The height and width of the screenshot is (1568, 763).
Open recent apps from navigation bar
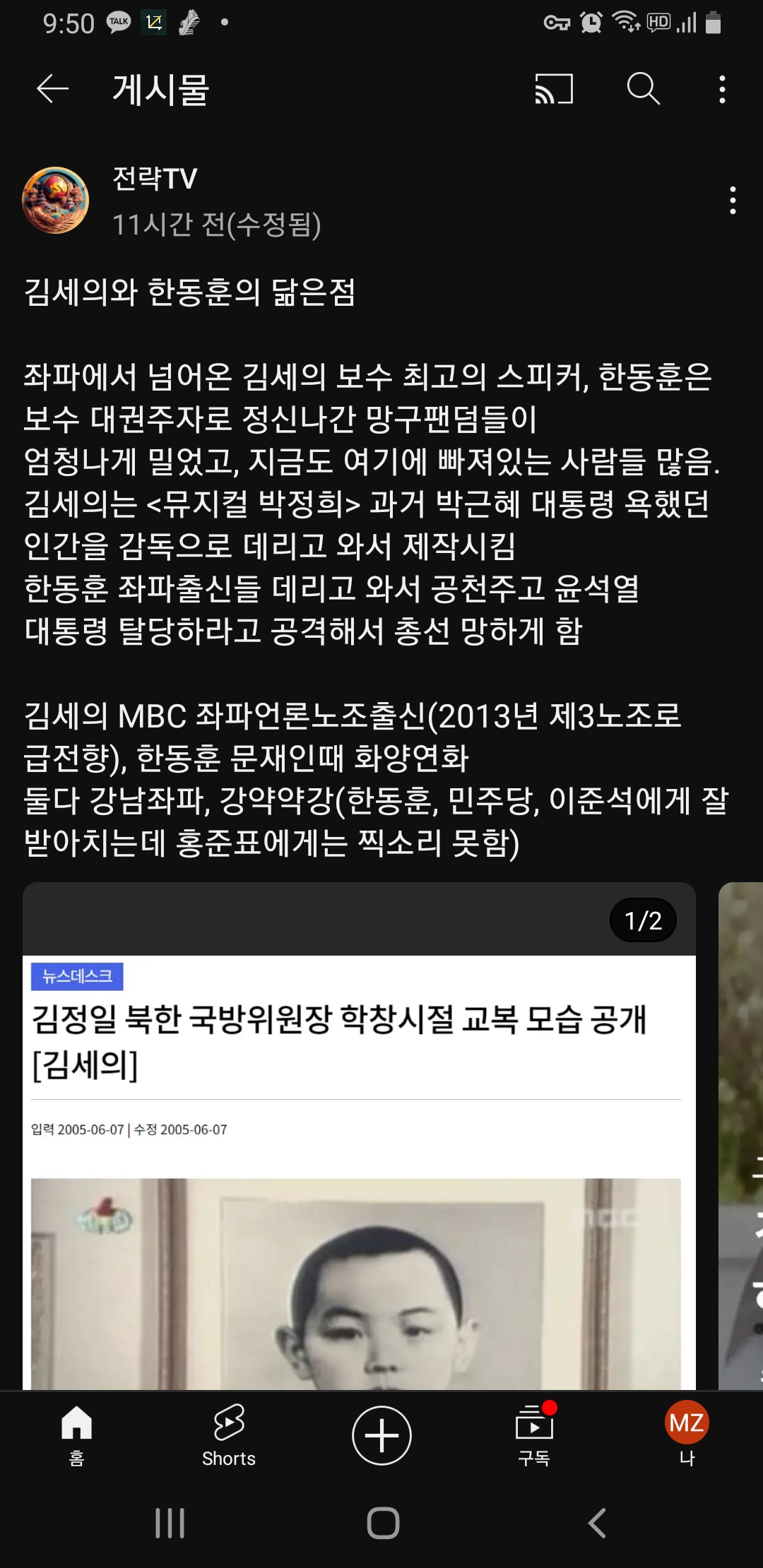170,1524
